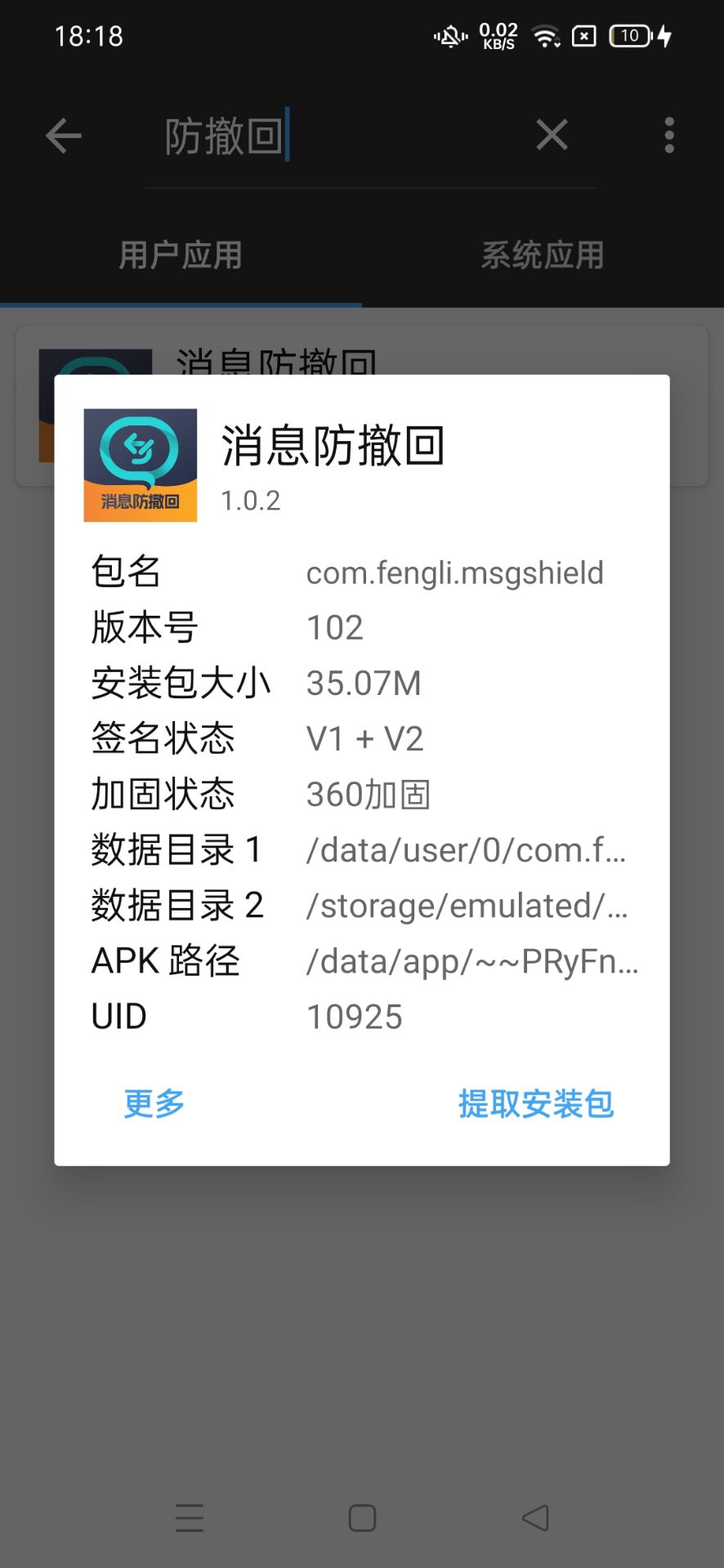Tap the system back triangle
Viewport: 724px width, 1568px height.
(535, 1518)
